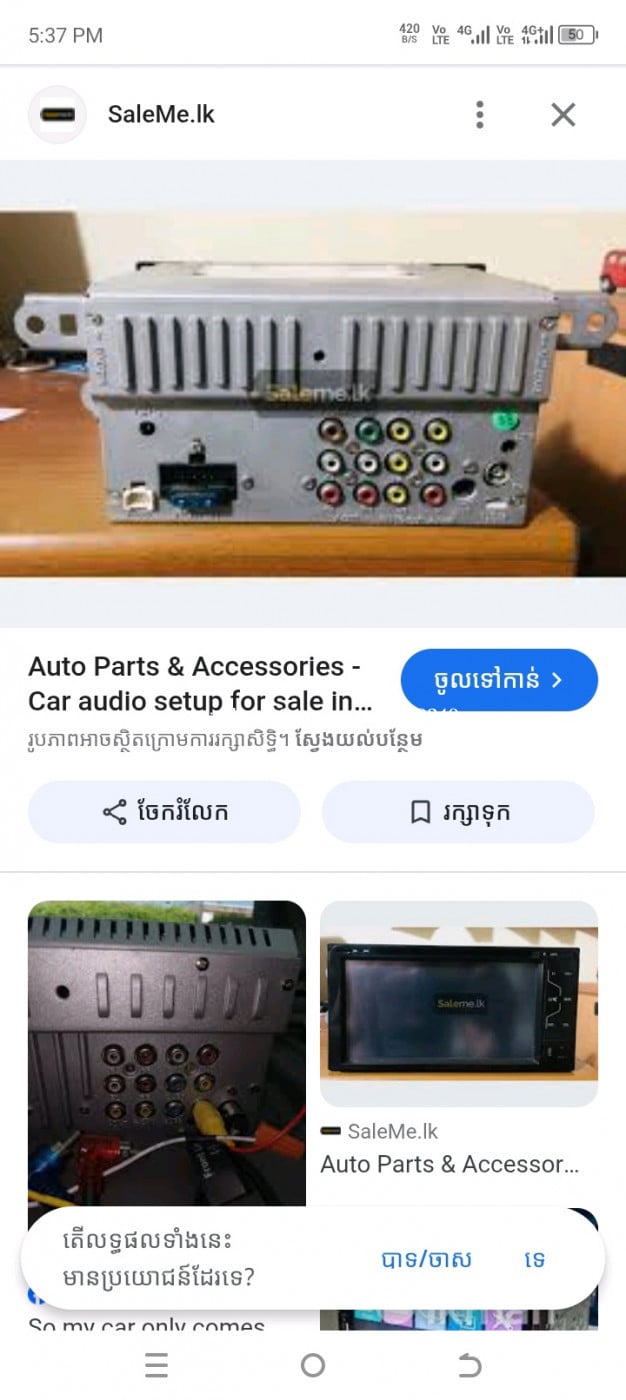The image size is (626, 1400).
Task: Tap the blue ចូលទៅកាន់ visit button
Action: coord(498,680)
